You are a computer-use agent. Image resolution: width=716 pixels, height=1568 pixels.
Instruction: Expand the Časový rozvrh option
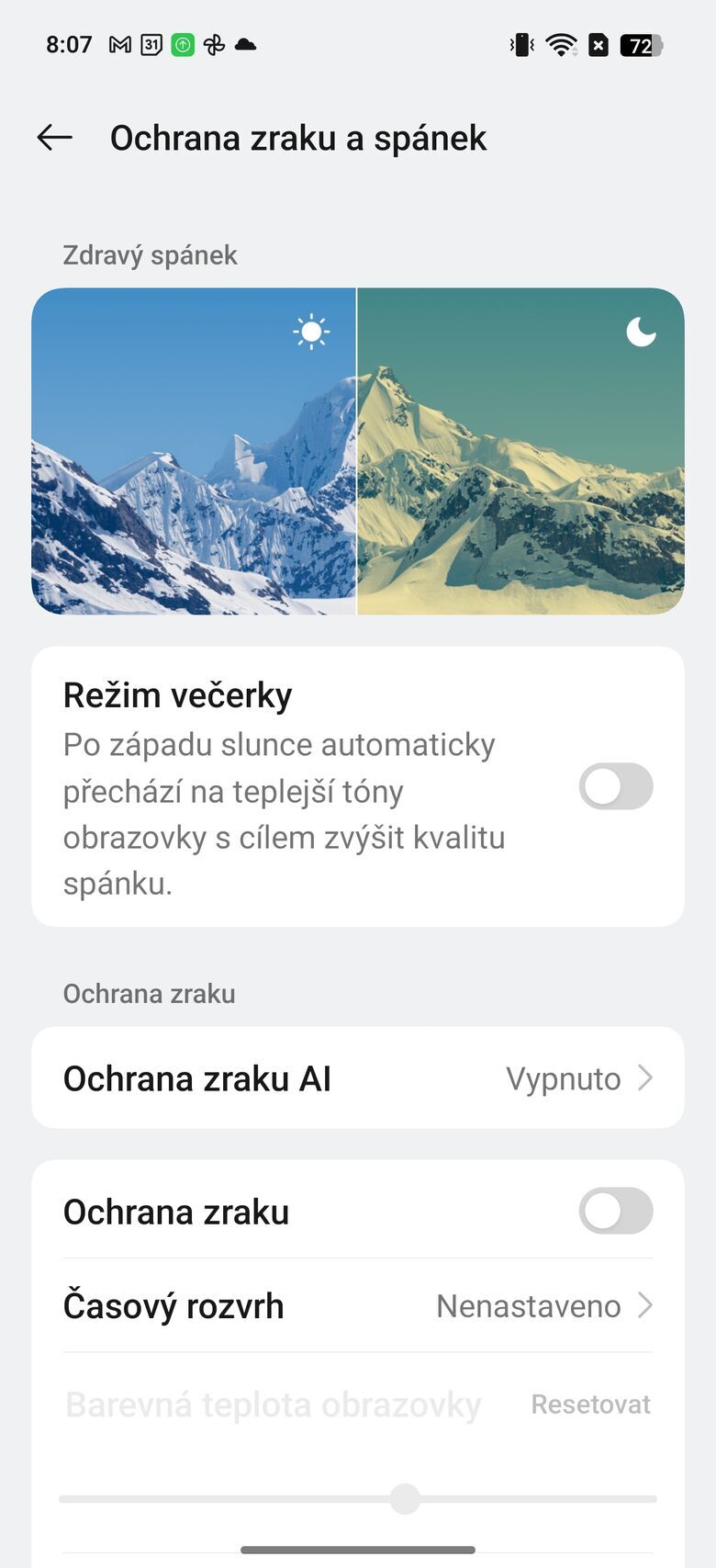coord(358,1305)
